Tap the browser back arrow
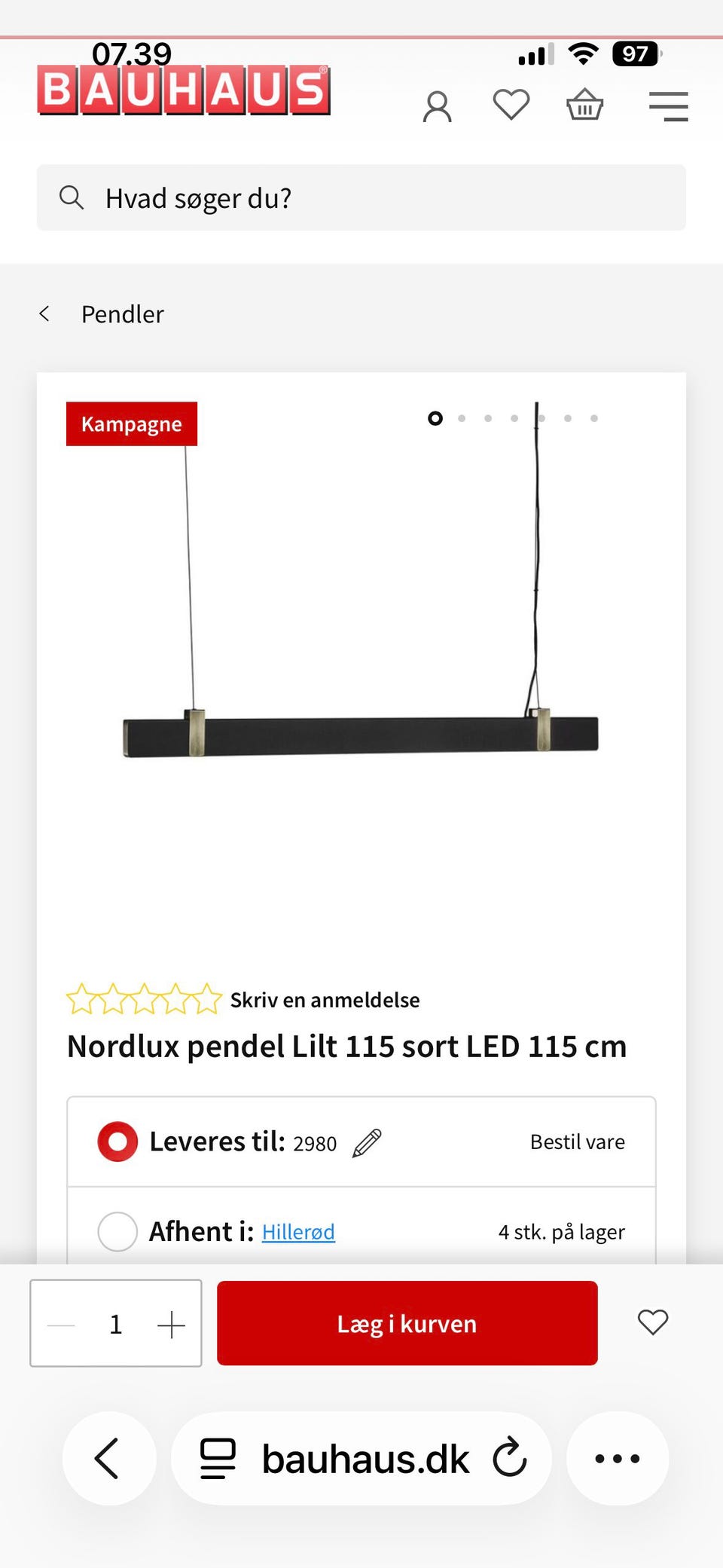The image size is (723, 1568). tap(108, 1457)
